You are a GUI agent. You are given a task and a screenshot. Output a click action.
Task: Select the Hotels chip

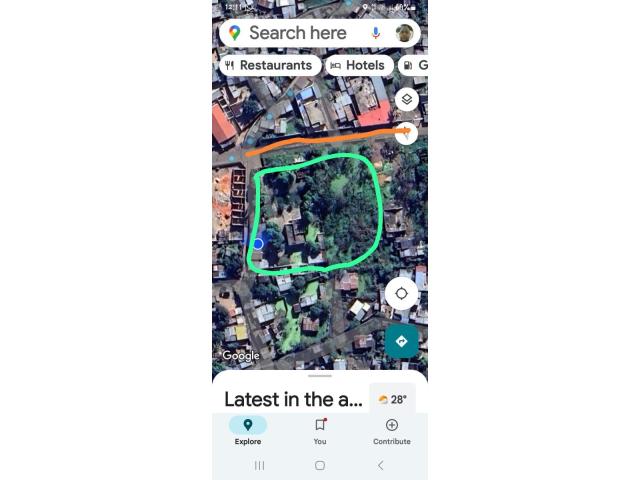(x=358, y=66)
